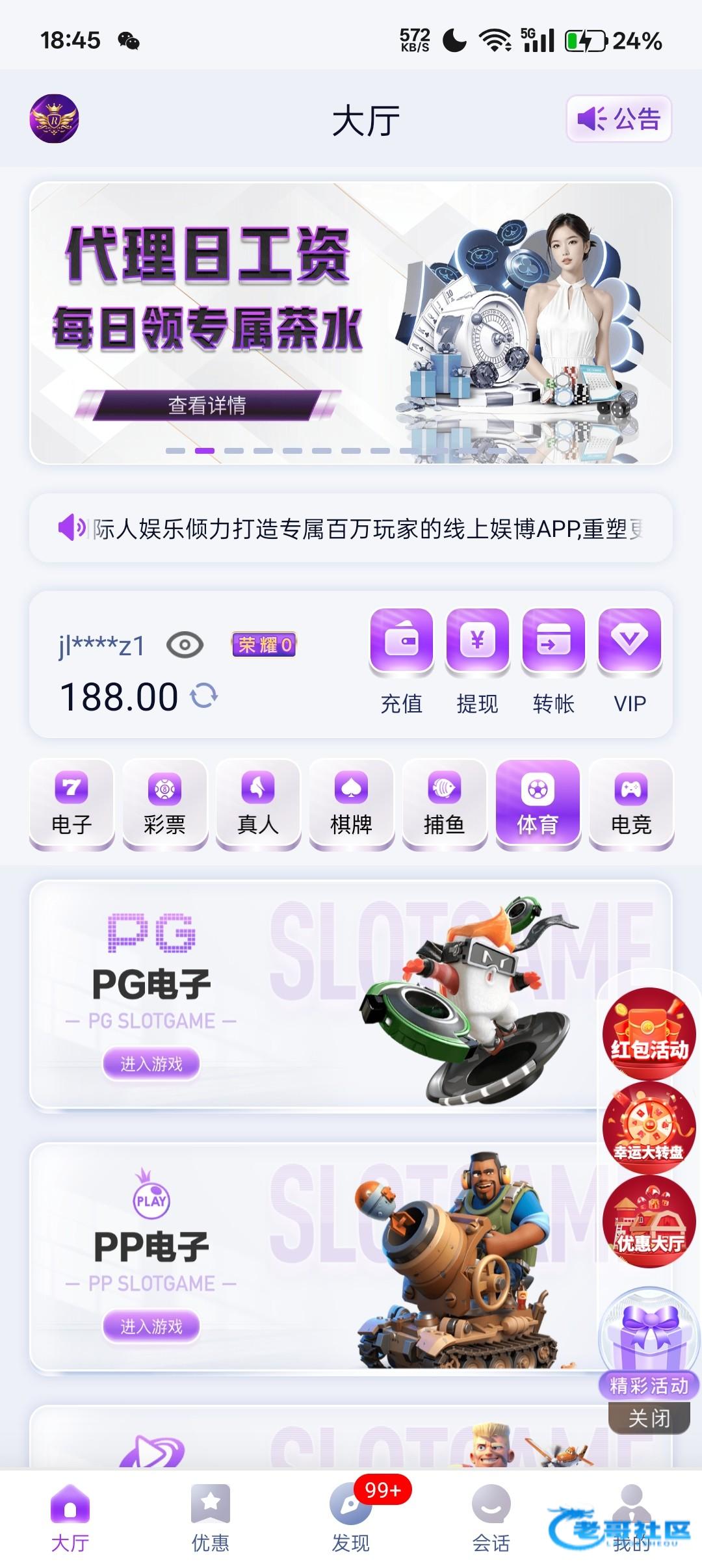This screenshot has height=1568, width=702.
Task: Enter game on PG电子 card
Action: [151, 1064]
